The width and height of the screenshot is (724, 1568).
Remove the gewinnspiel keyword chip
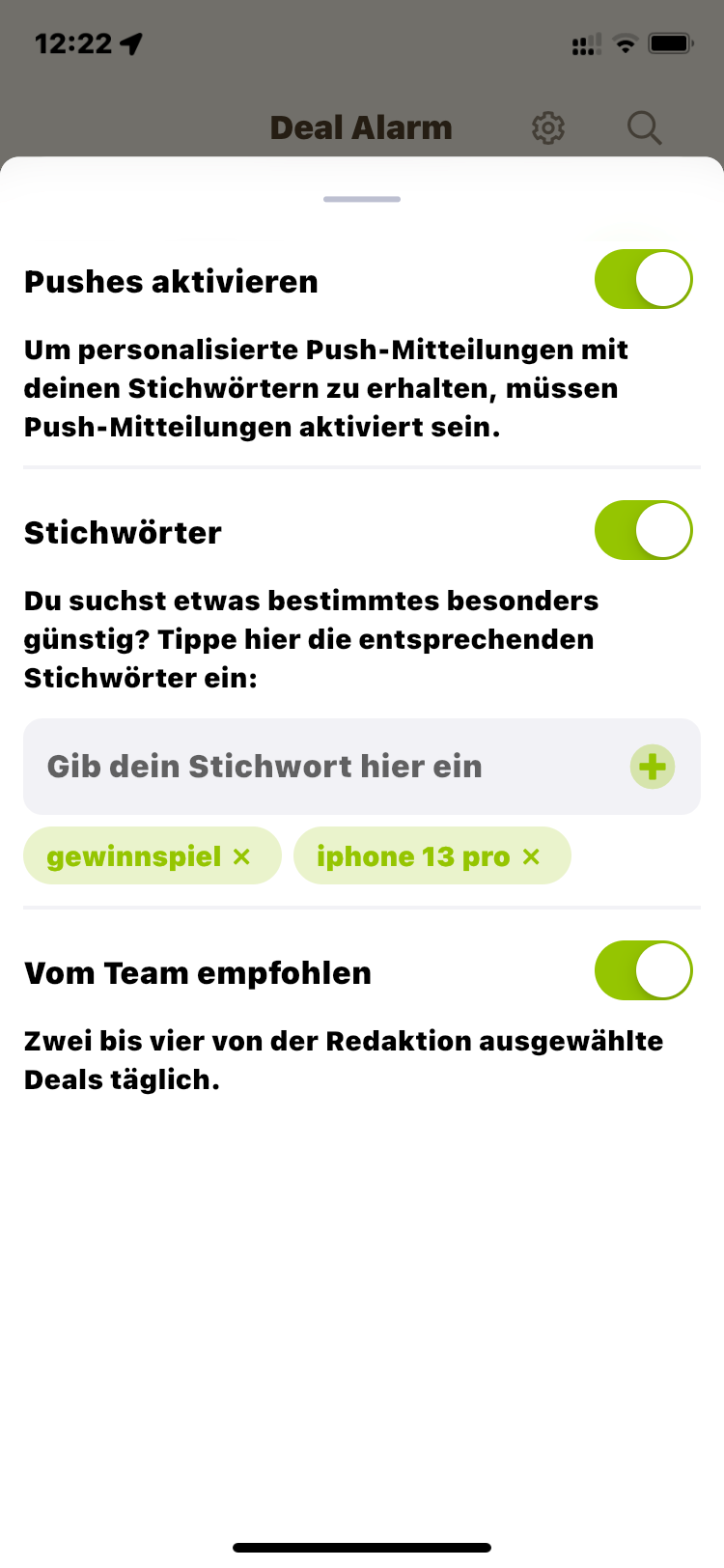point(242,856)
